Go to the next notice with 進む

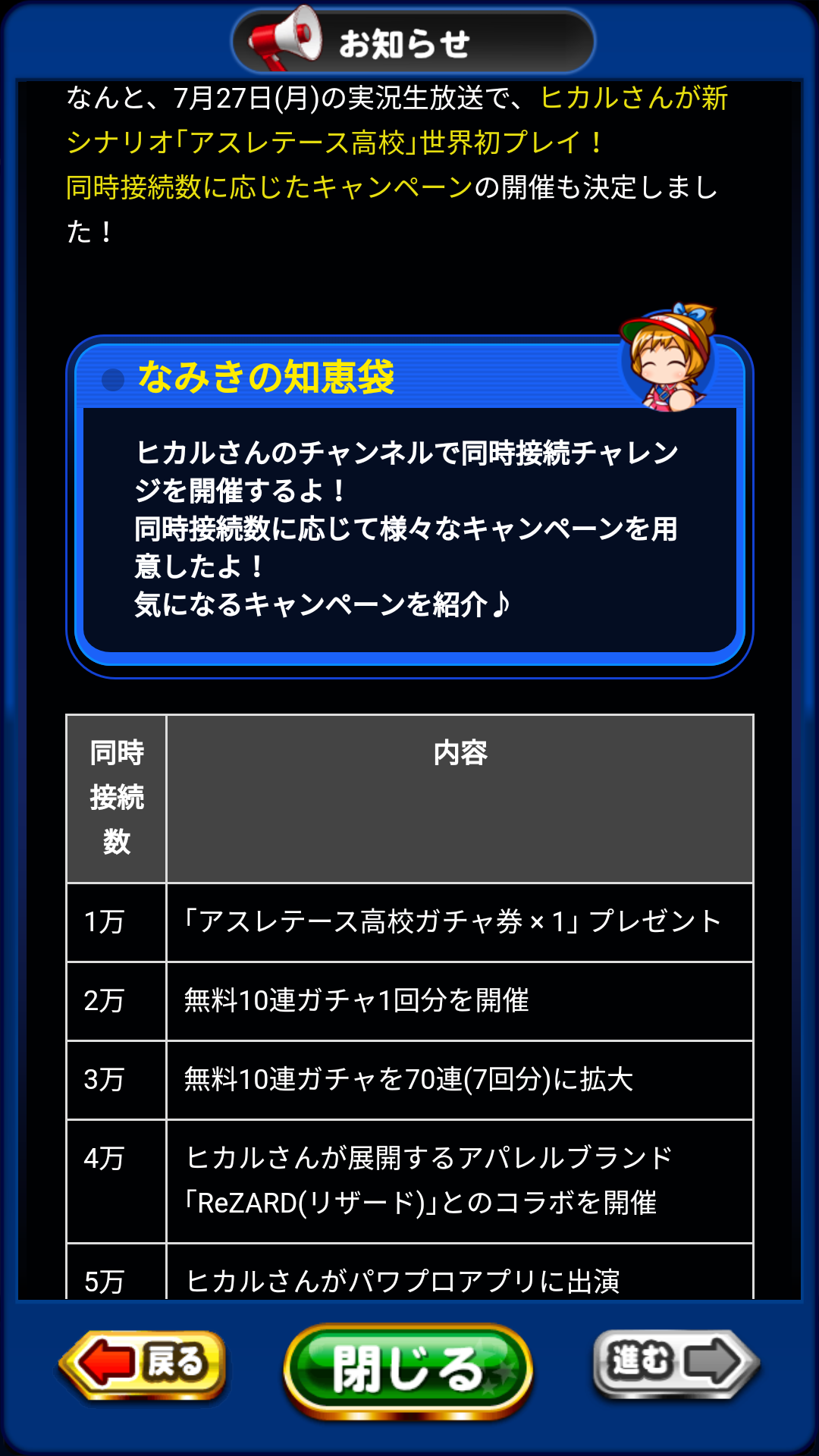click(x=676, y=1363)
